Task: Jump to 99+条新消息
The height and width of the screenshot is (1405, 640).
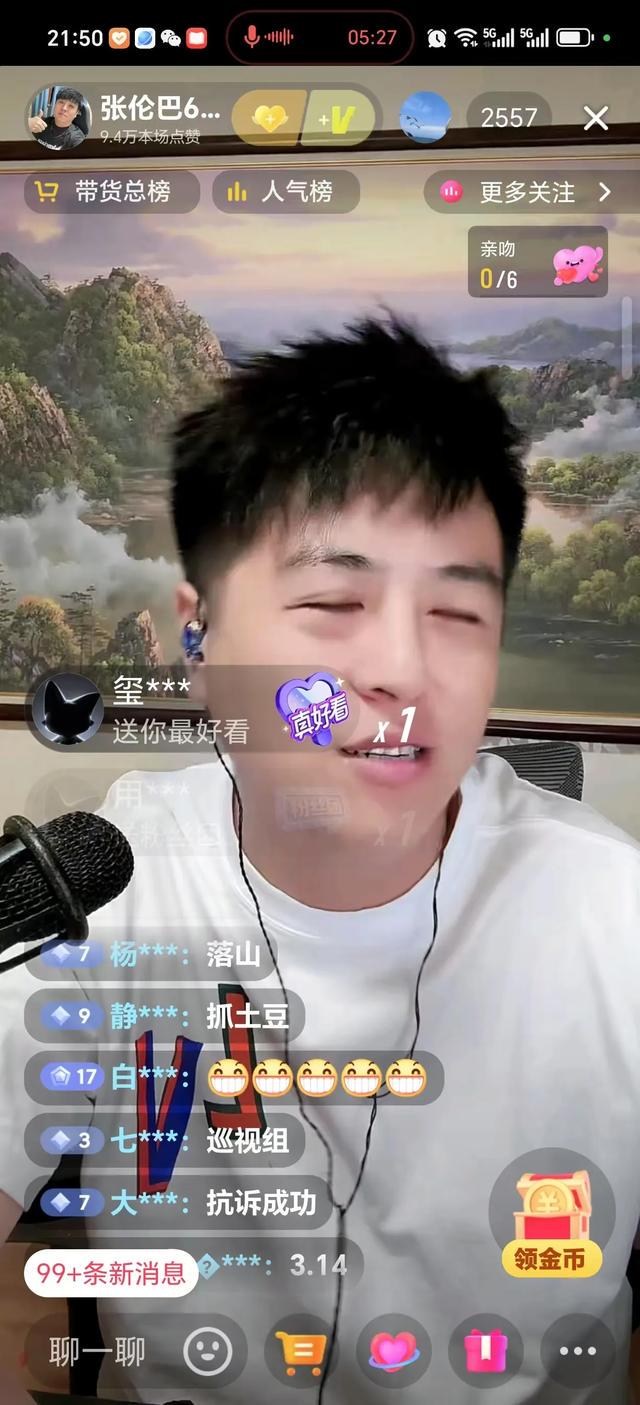Action: point(111,1273)
